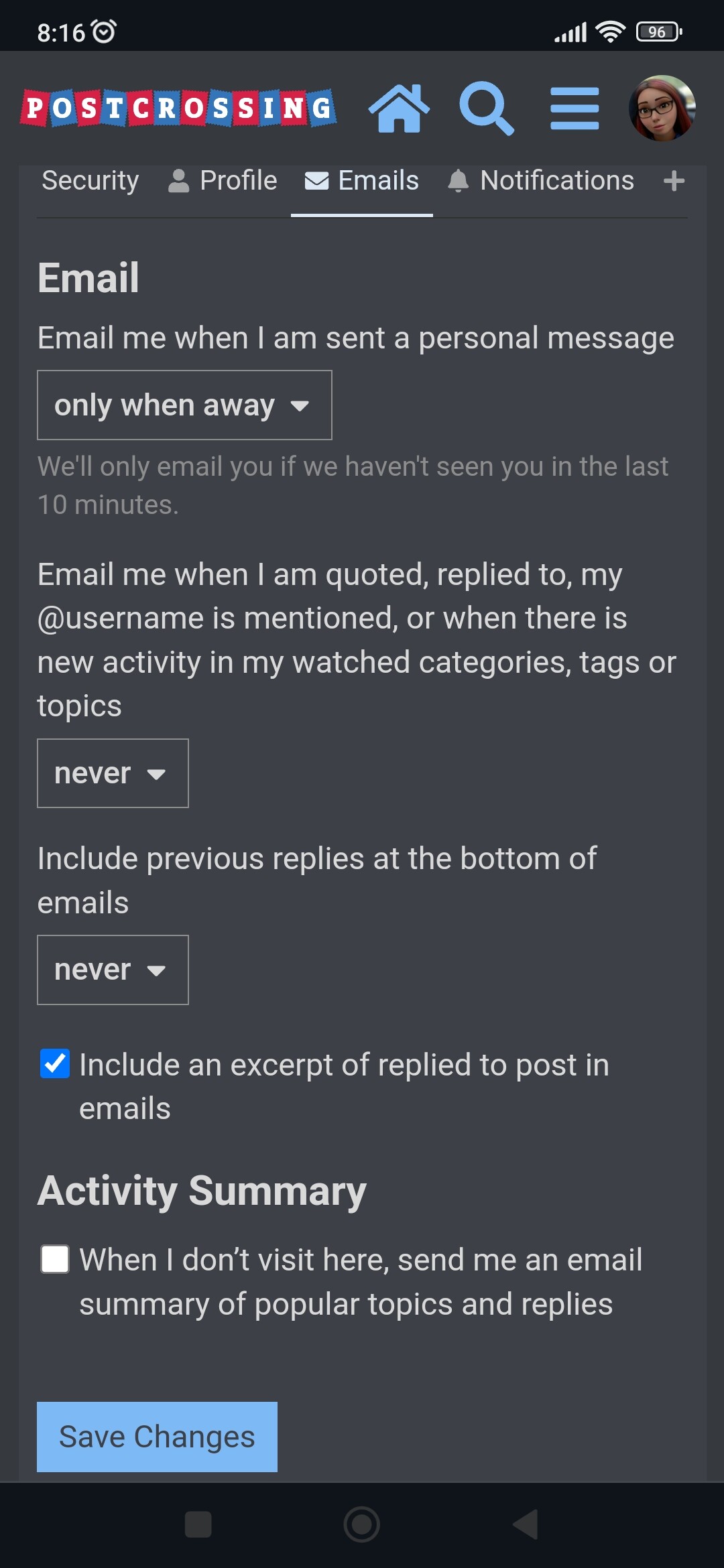Open the search magnifier
The height and width of the screenshot is (1568, 724).
(x=486, y=109)
